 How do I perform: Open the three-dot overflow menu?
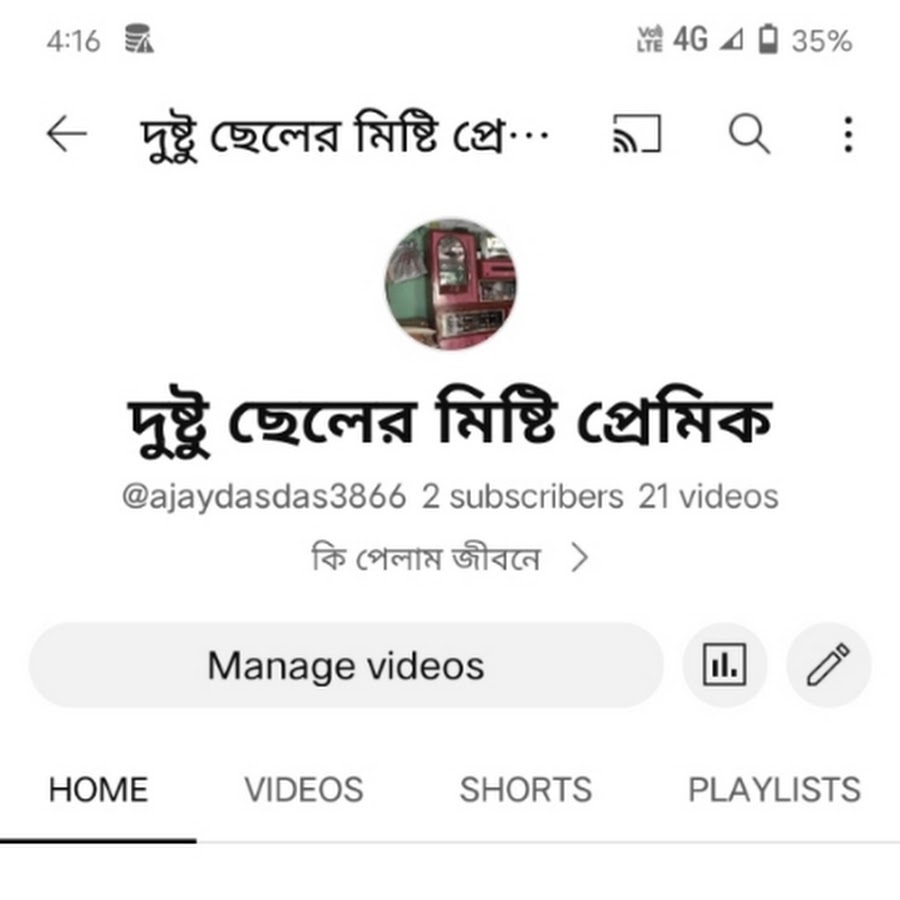(848, 134)
